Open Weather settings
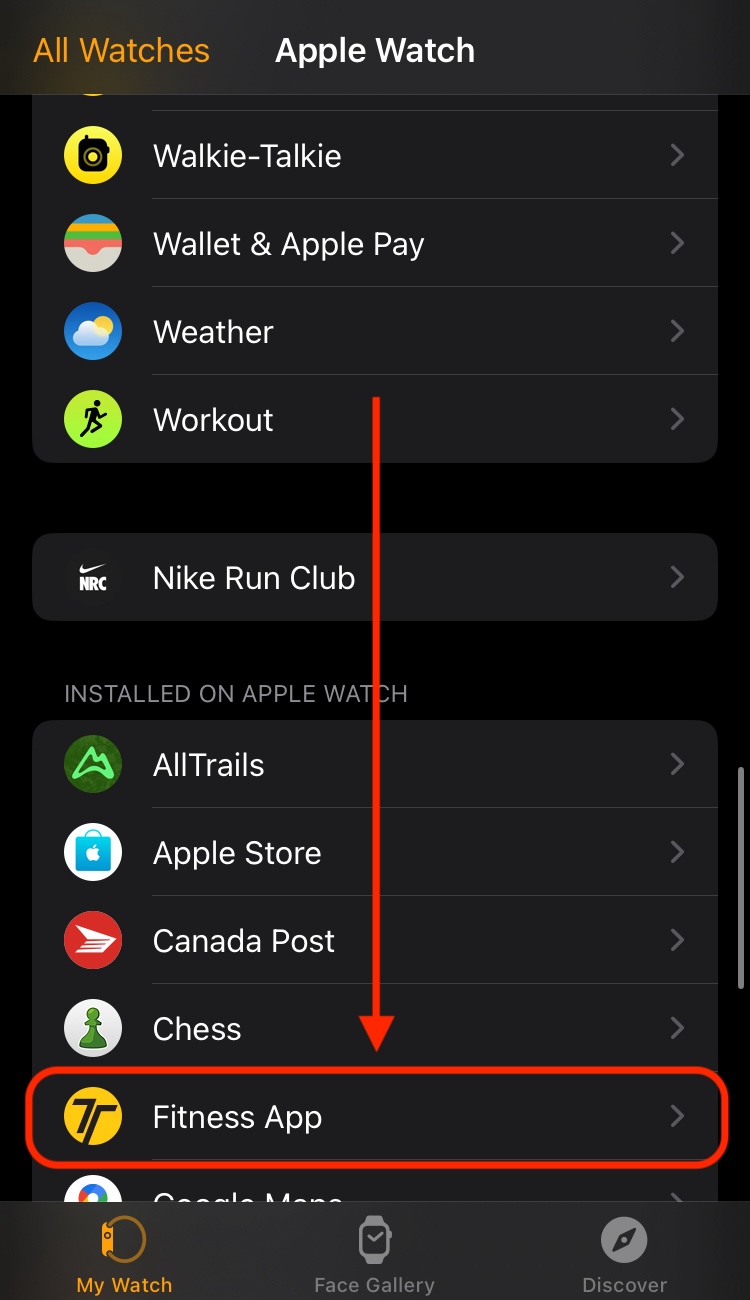 tap(375, 332)
